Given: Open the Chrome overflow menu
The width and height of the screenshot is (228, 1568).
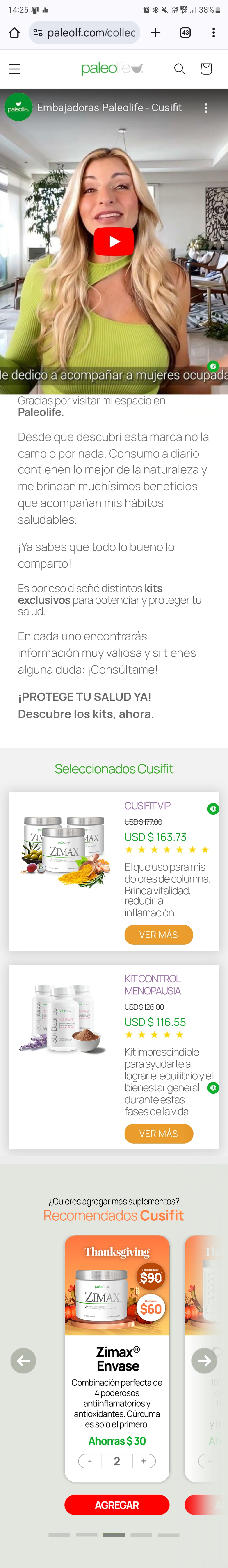Looking at the screenshot, I should [x=213, y=33].
